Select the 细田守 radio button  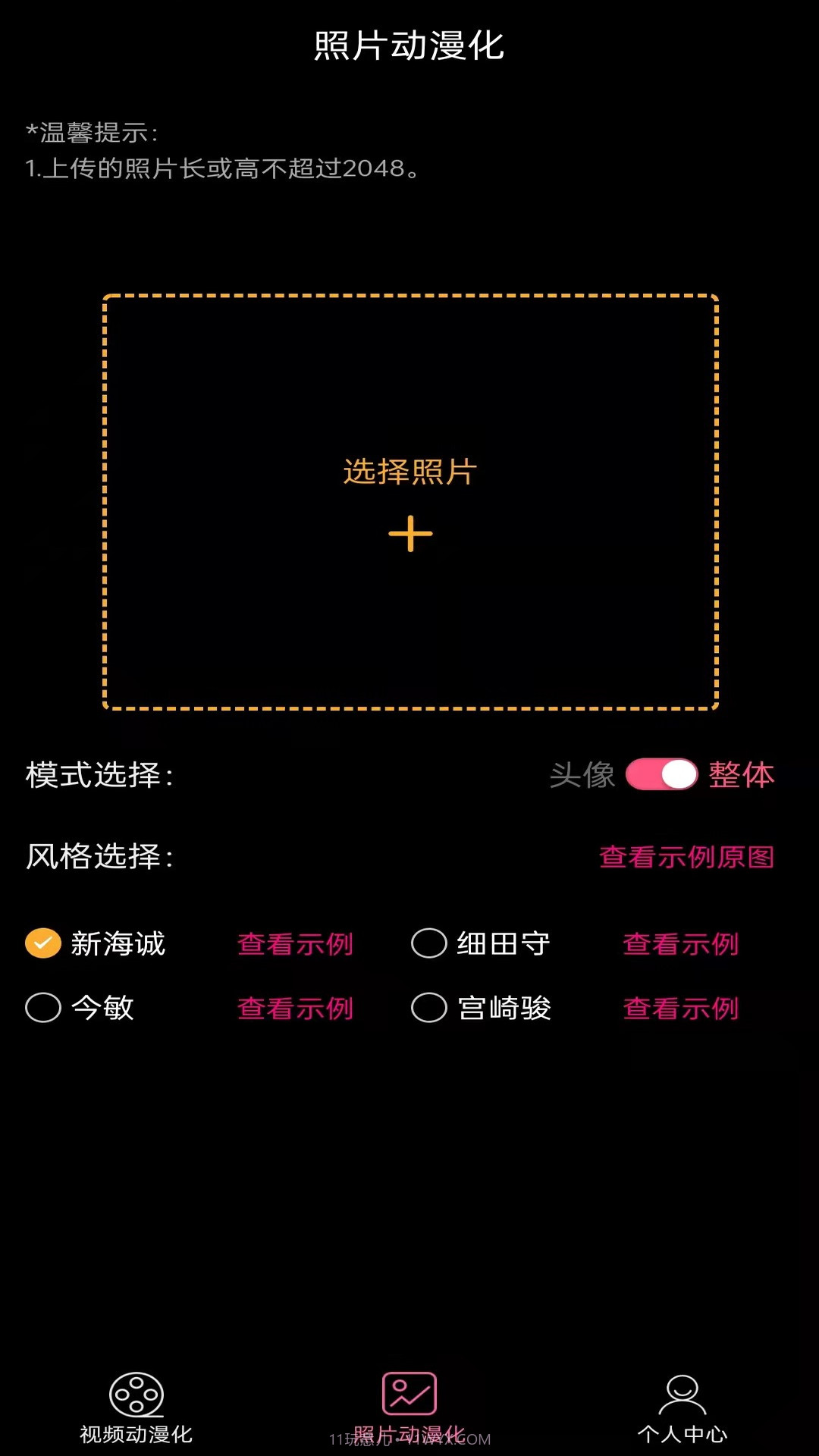[x=429, y=943]
